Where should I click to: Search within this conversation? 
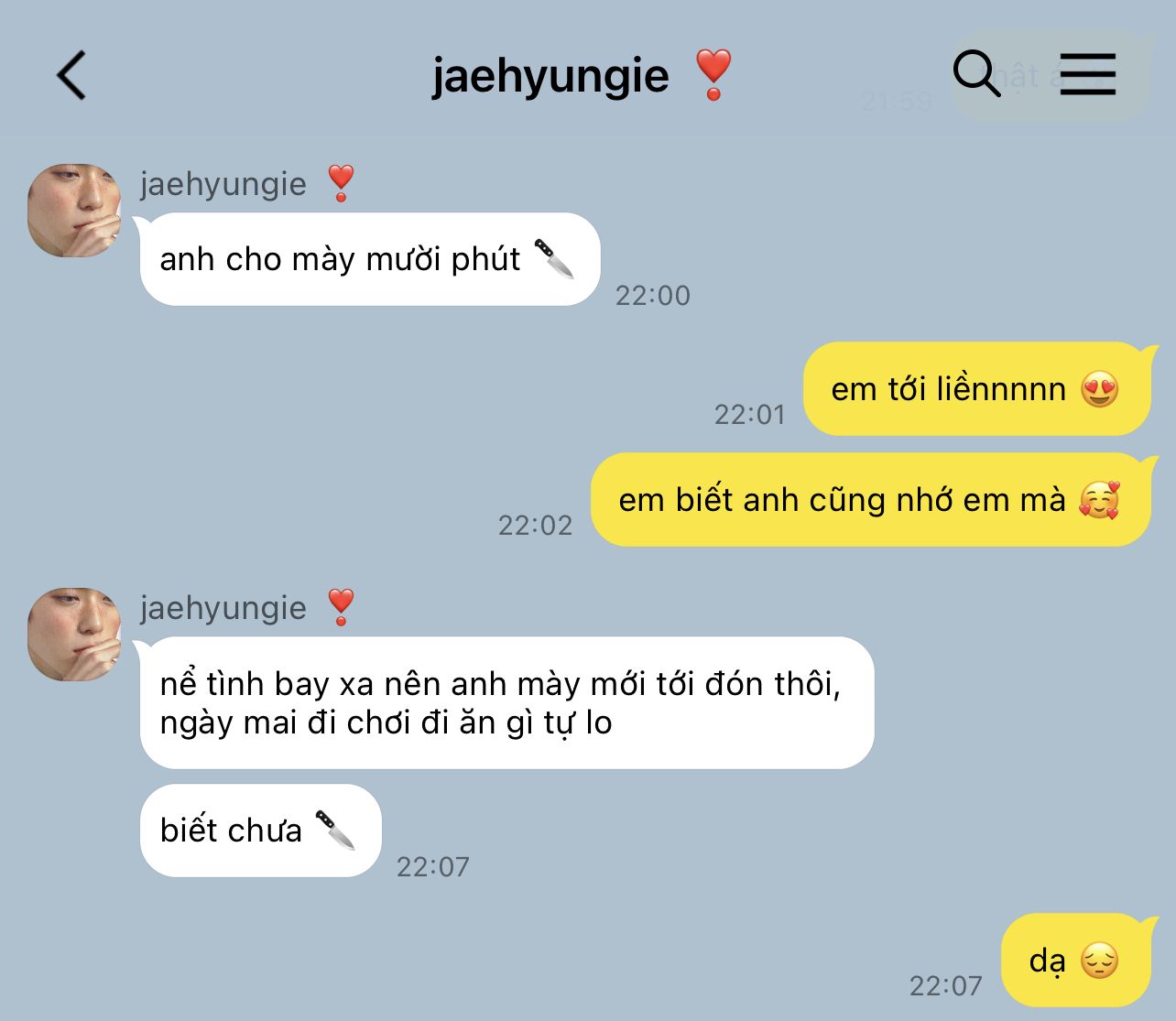click(976, 73)
